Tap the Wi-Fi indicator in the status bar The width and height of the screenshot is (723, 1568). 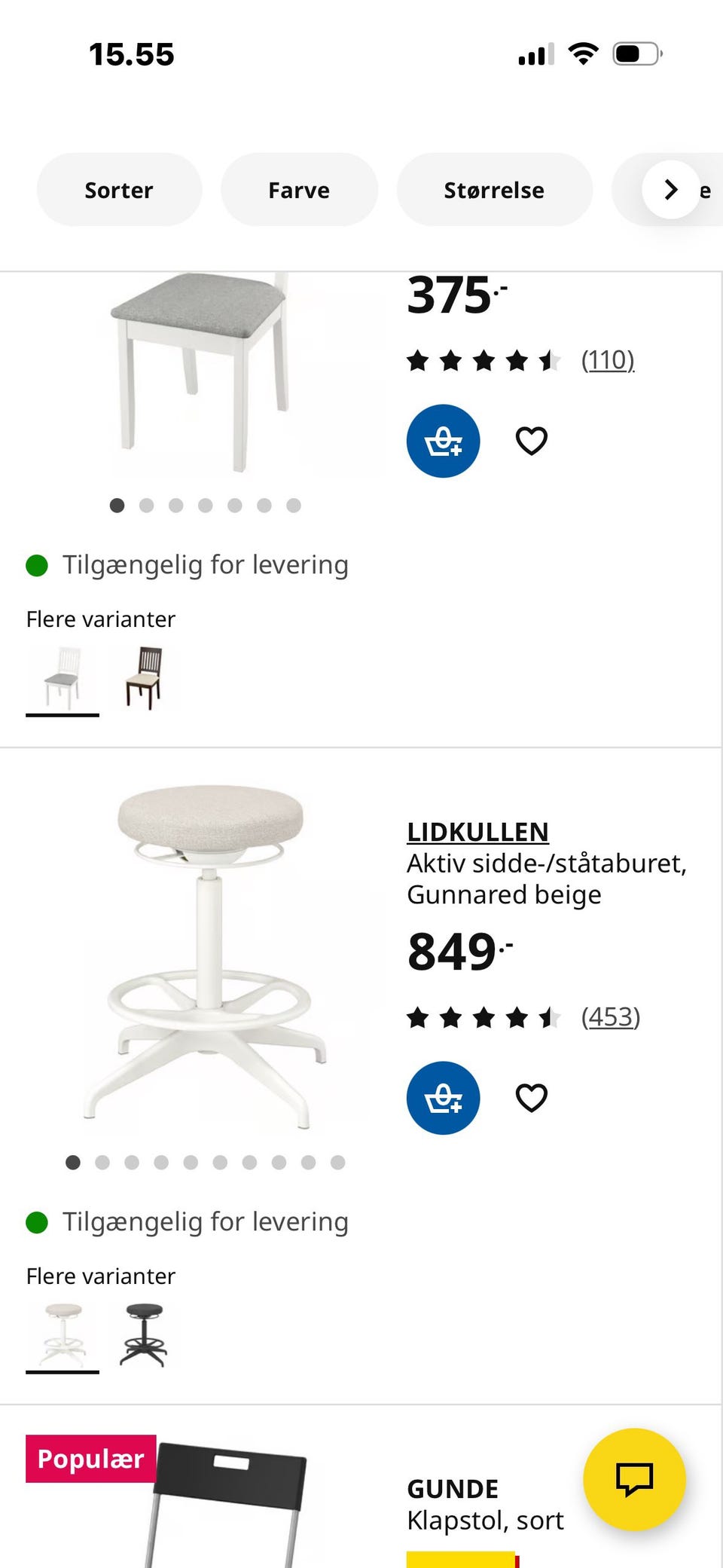583,51
